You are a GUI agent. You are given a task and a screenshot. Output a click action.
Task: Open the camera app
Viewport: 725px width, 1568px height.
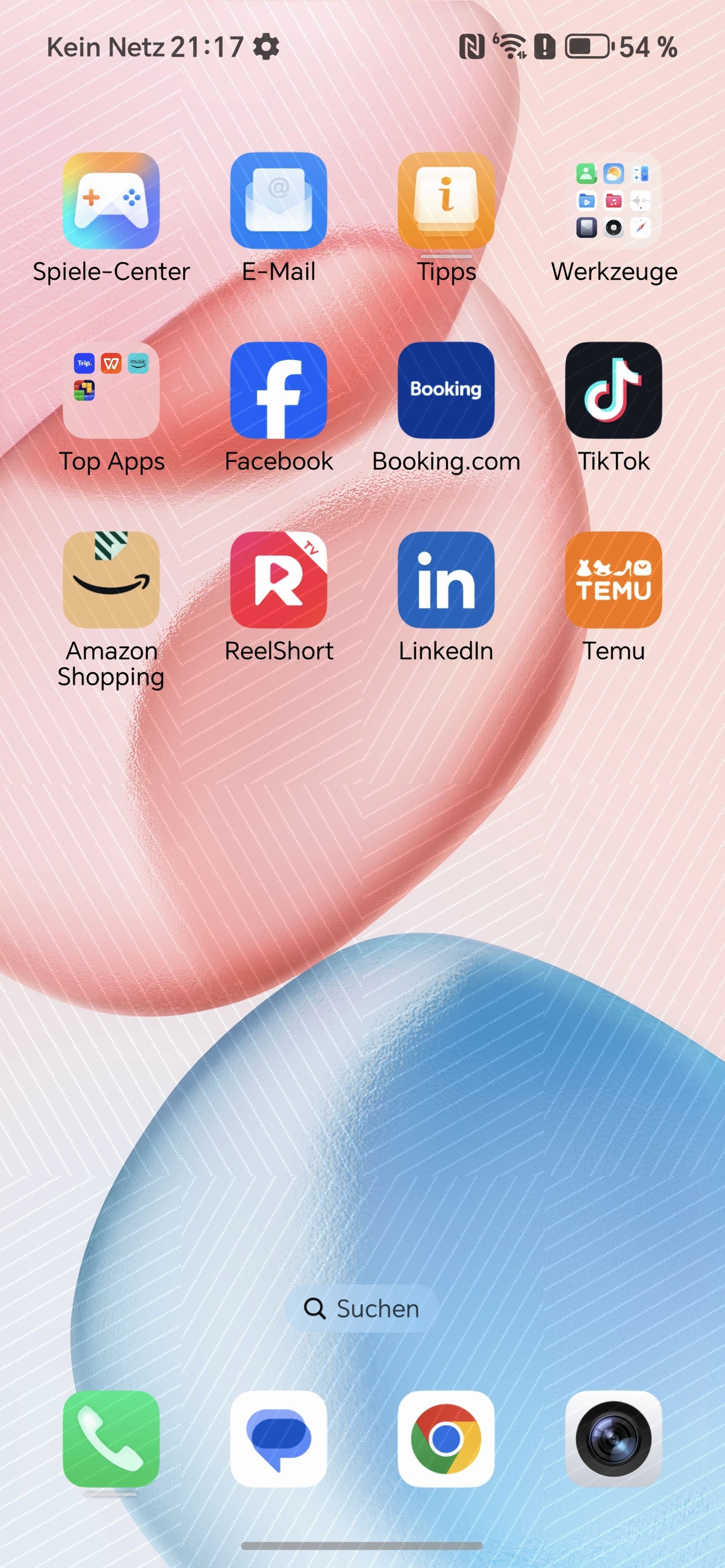pyautogui.click(x=614, y=1439)
